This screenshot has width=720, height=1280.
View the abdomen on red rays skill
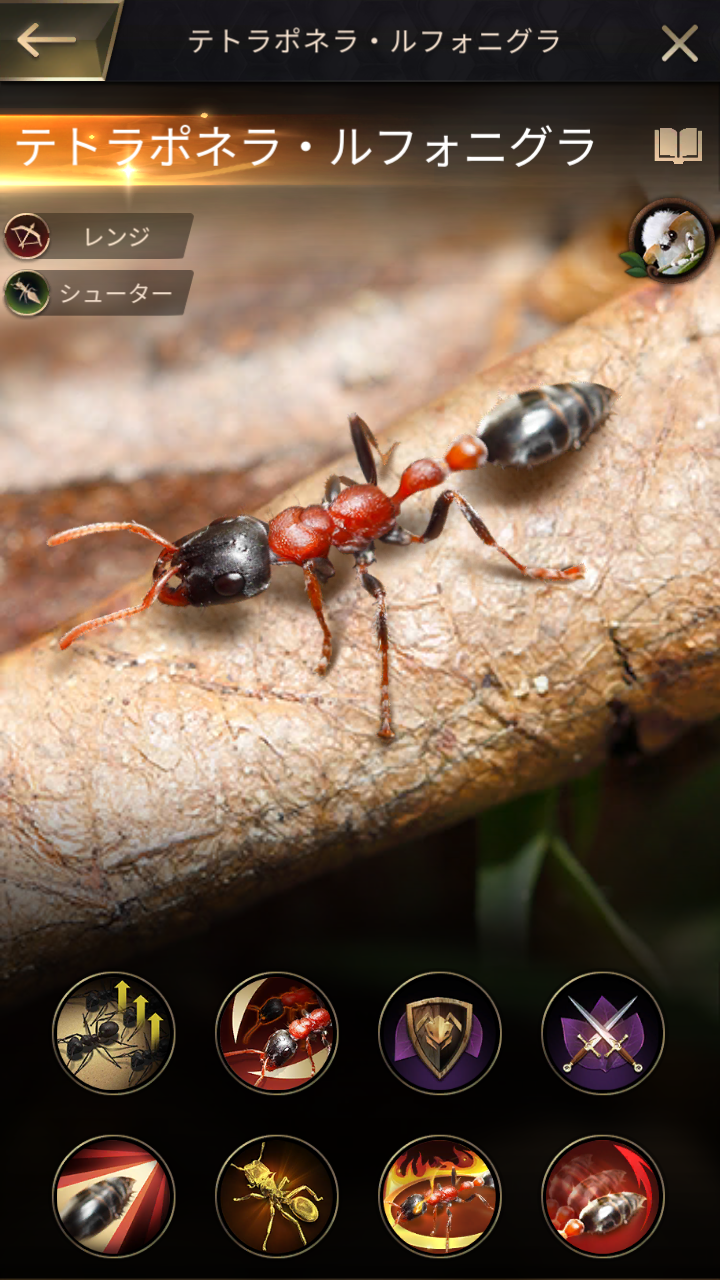click(x=114, y=1196)
